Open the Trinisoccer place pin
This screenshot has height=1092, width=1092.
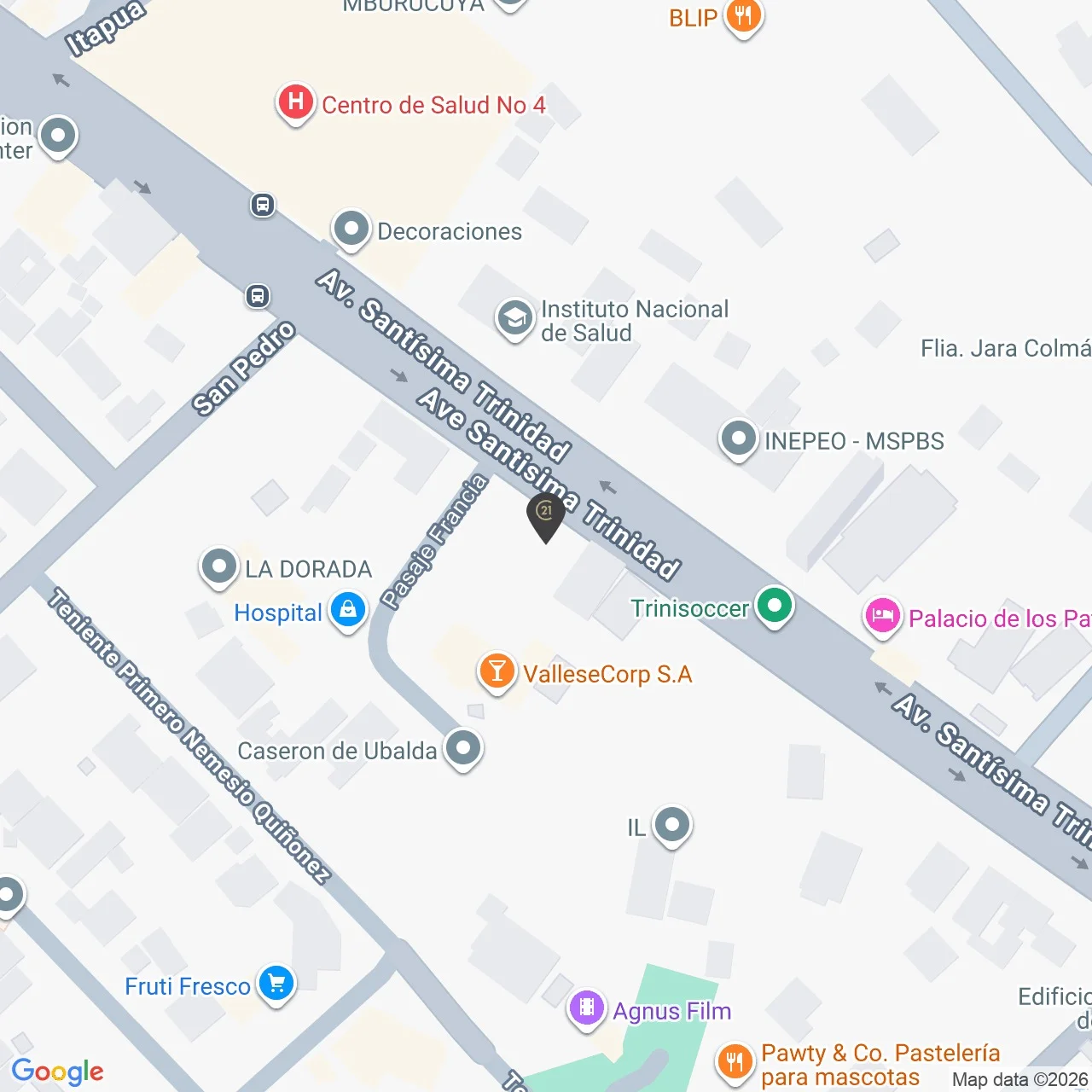pyautogui.click(x=774, y=607)
